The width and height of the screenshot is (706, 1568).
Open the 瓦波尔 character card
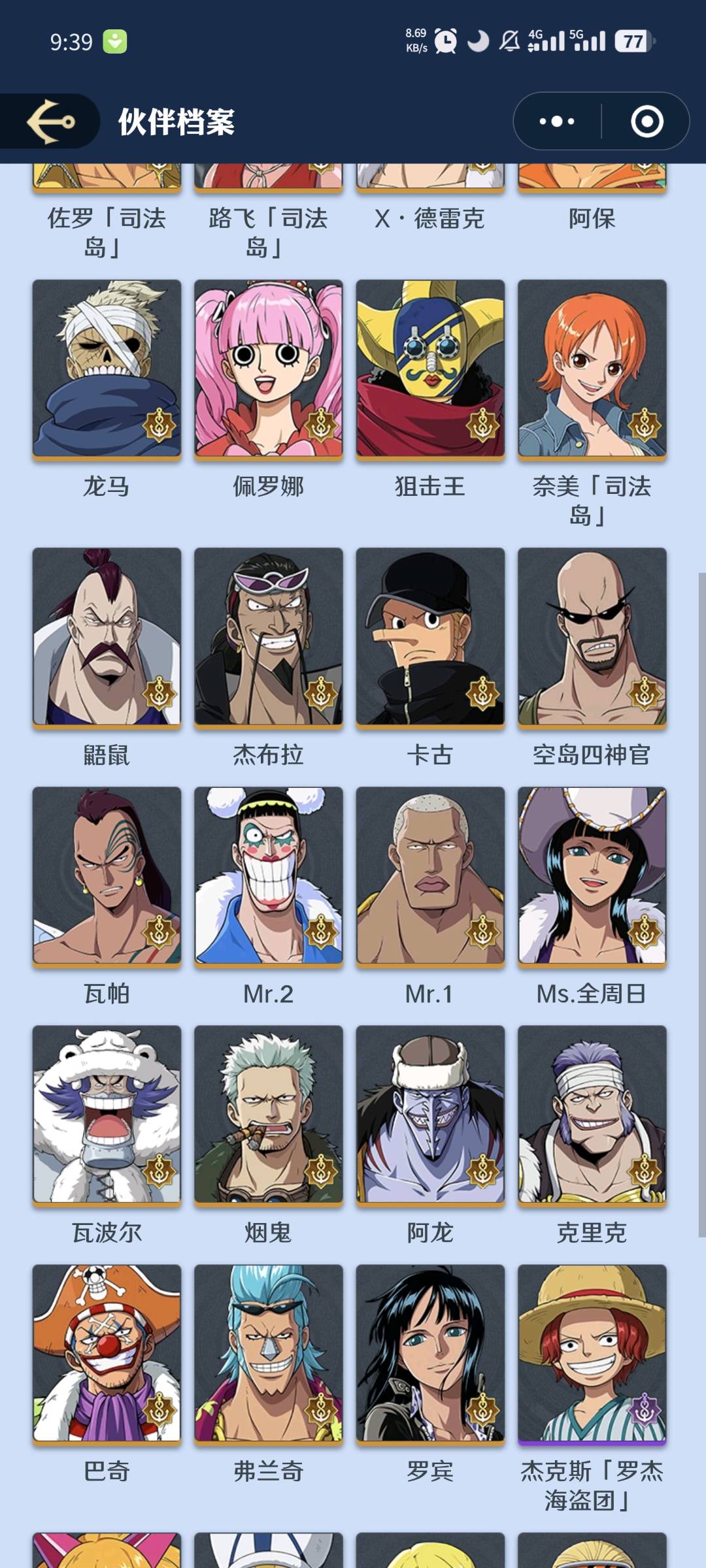(107, 1115)
